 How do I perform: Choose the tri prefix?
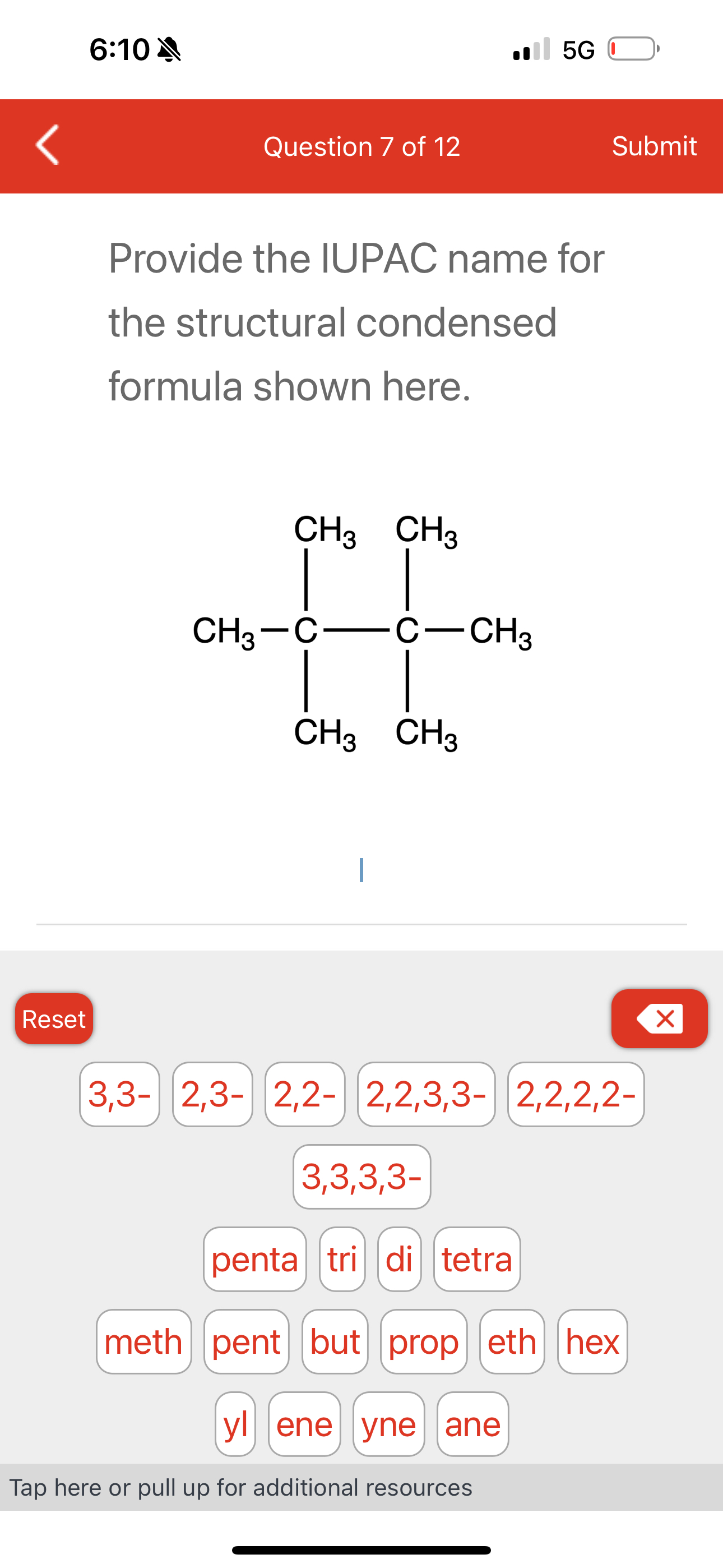(342, 1259)
